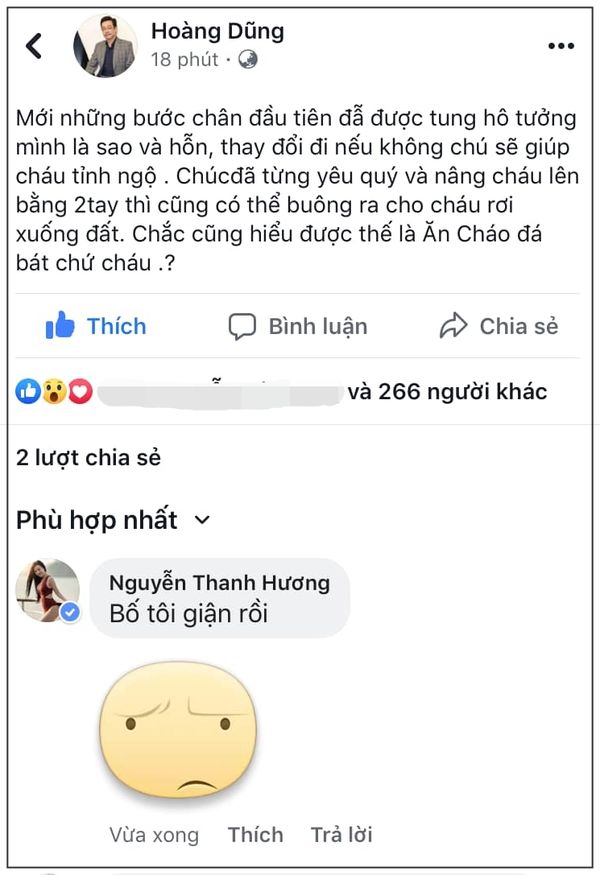Open Nguyễn Thanh Hương's profile avatar

click(x=47, y=590)
